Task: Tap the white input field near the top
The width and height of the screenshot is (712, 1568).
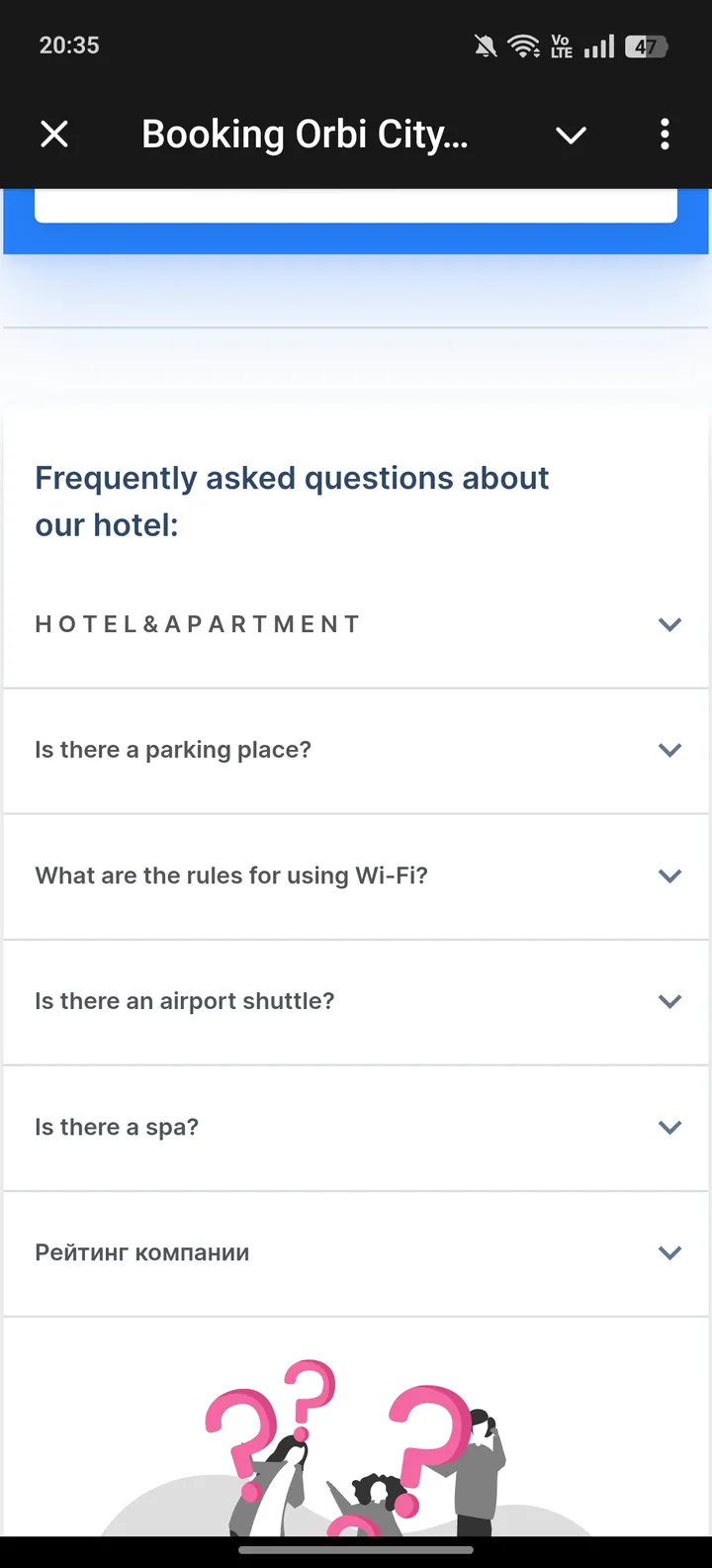Action: pyautogui.click(x=356, y=208)
